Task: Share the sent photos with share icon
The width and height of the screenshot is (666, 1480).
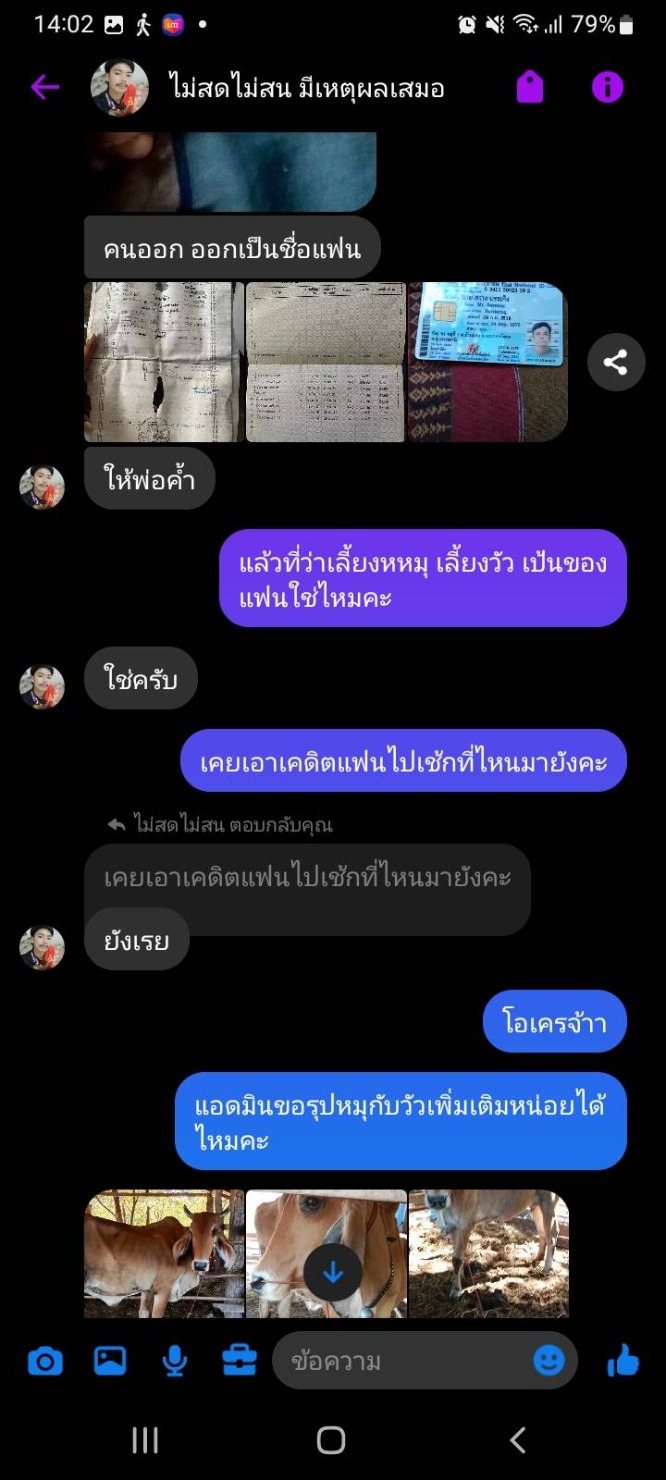Action: [x=615, y=362]
